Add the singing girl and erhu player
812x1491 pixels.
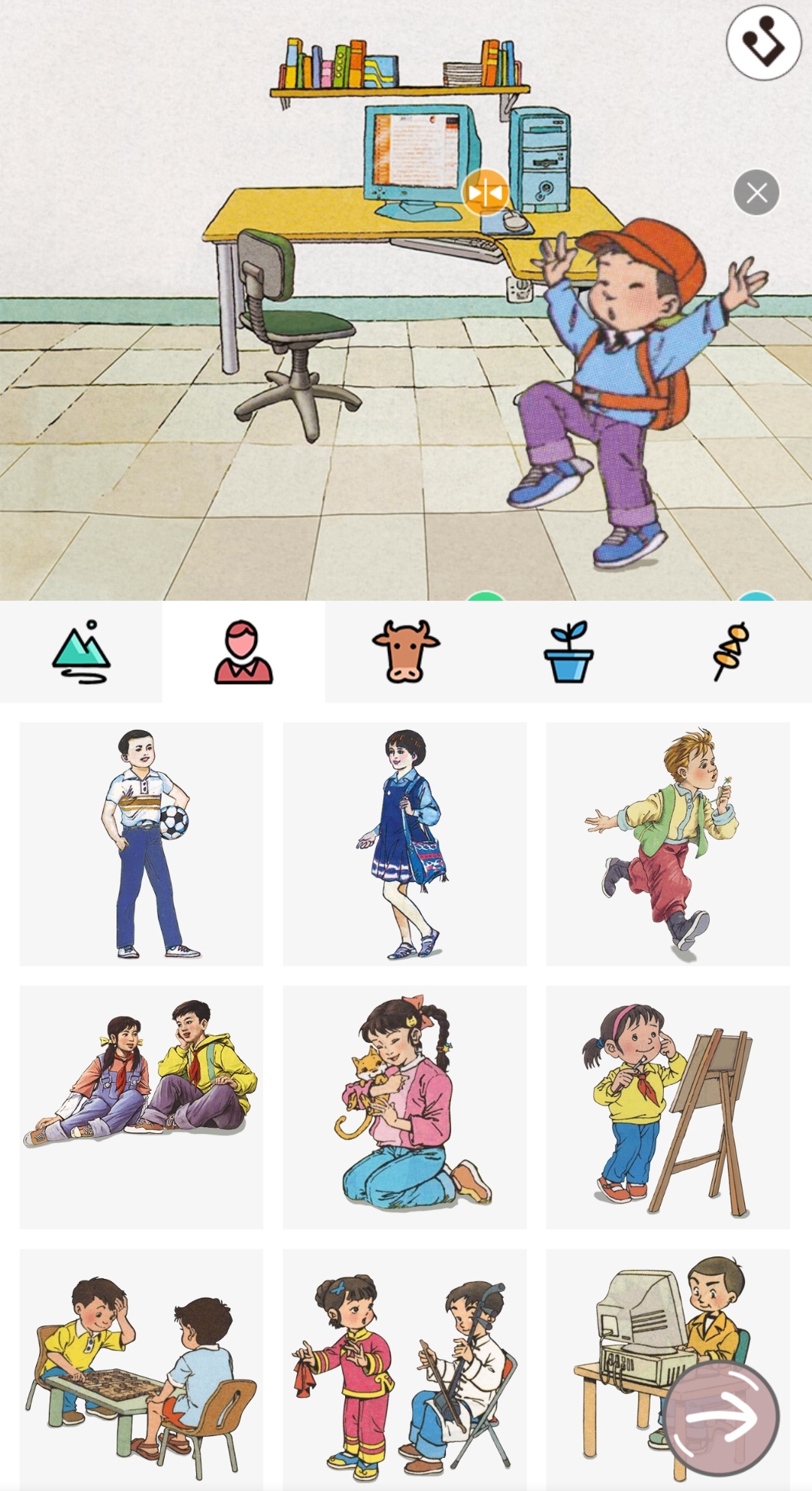(404, 1370)
